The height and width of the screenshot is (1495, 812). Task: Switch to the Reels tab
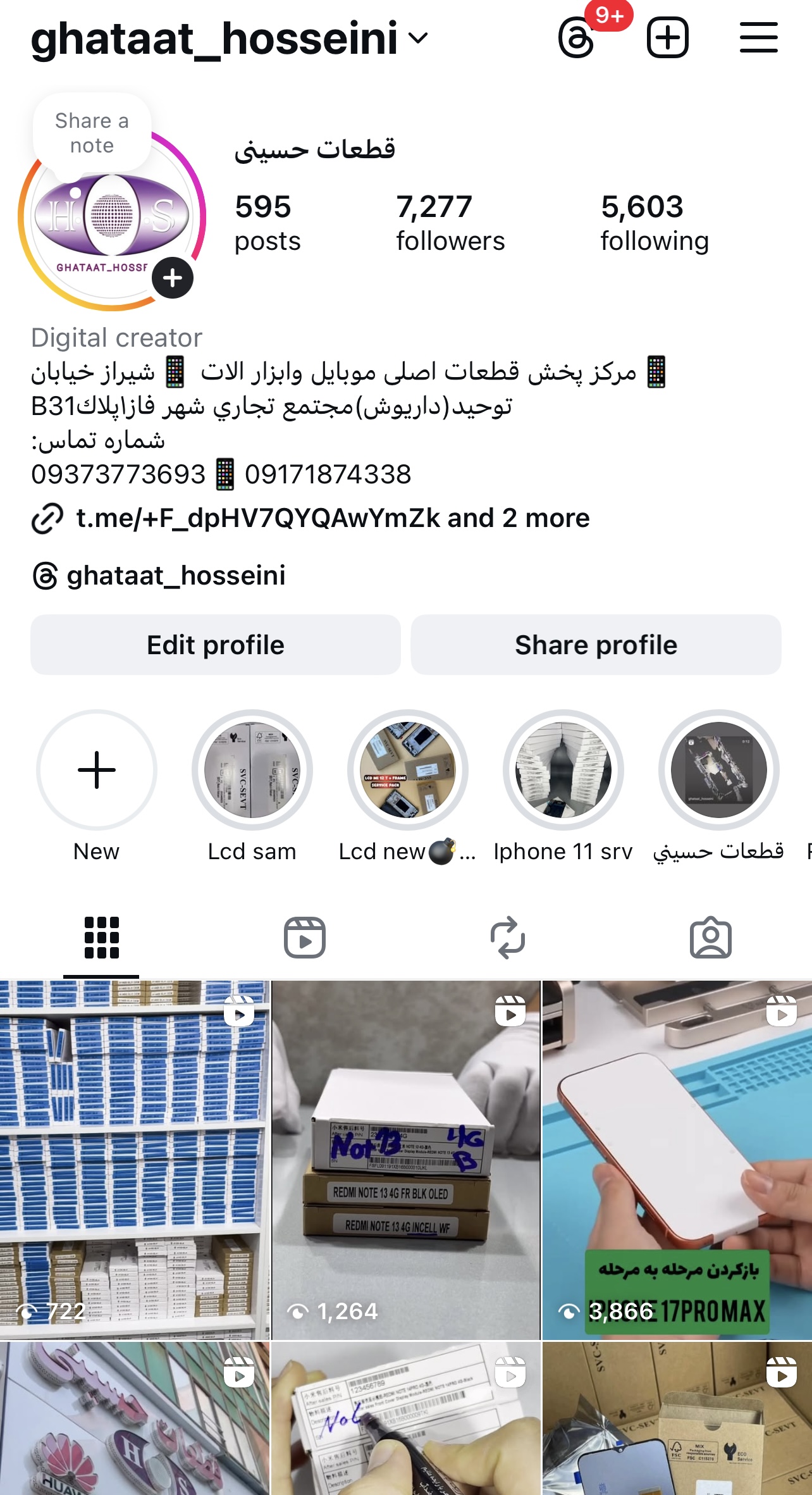[304, 937]
